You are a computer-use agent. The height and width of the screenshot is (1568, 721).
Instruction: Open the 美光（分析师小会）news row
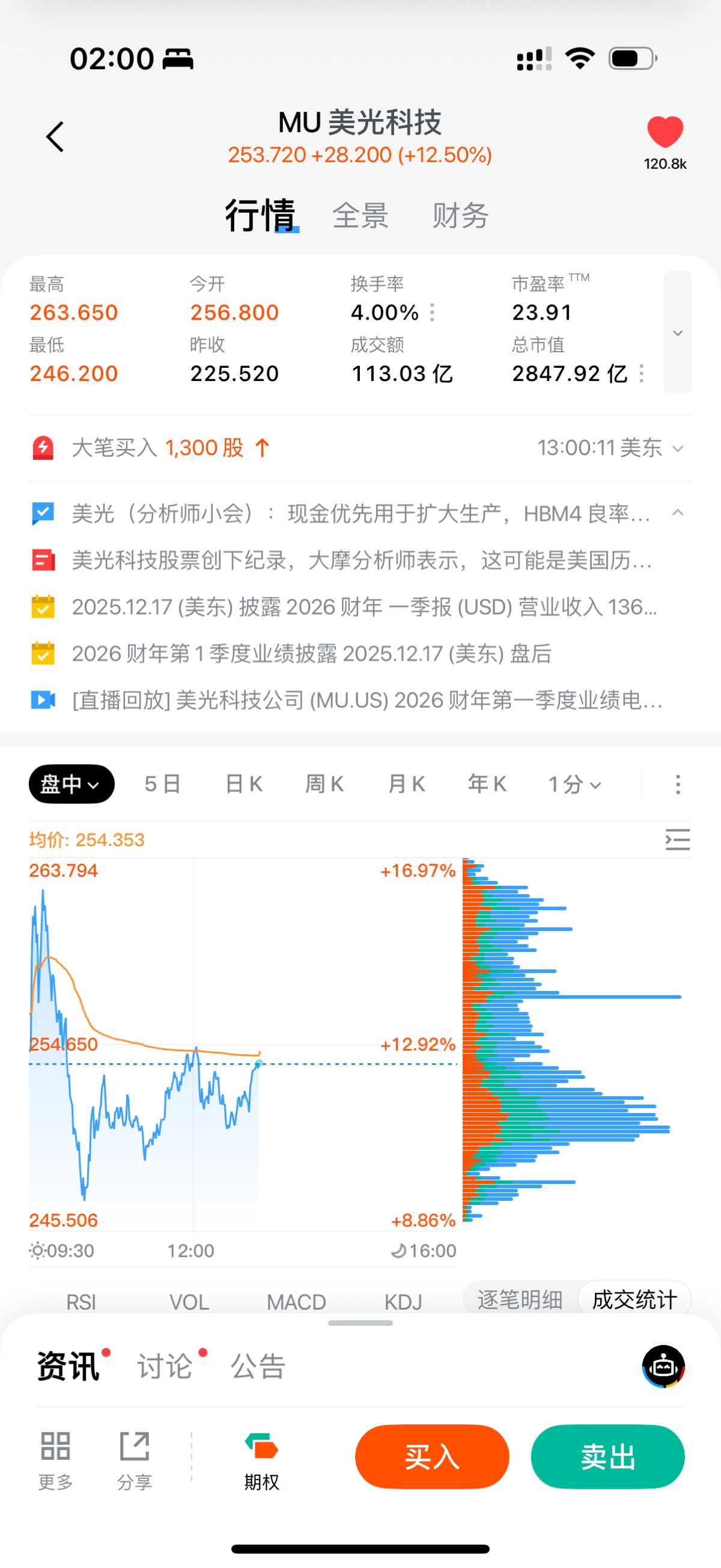pos(360,514)
